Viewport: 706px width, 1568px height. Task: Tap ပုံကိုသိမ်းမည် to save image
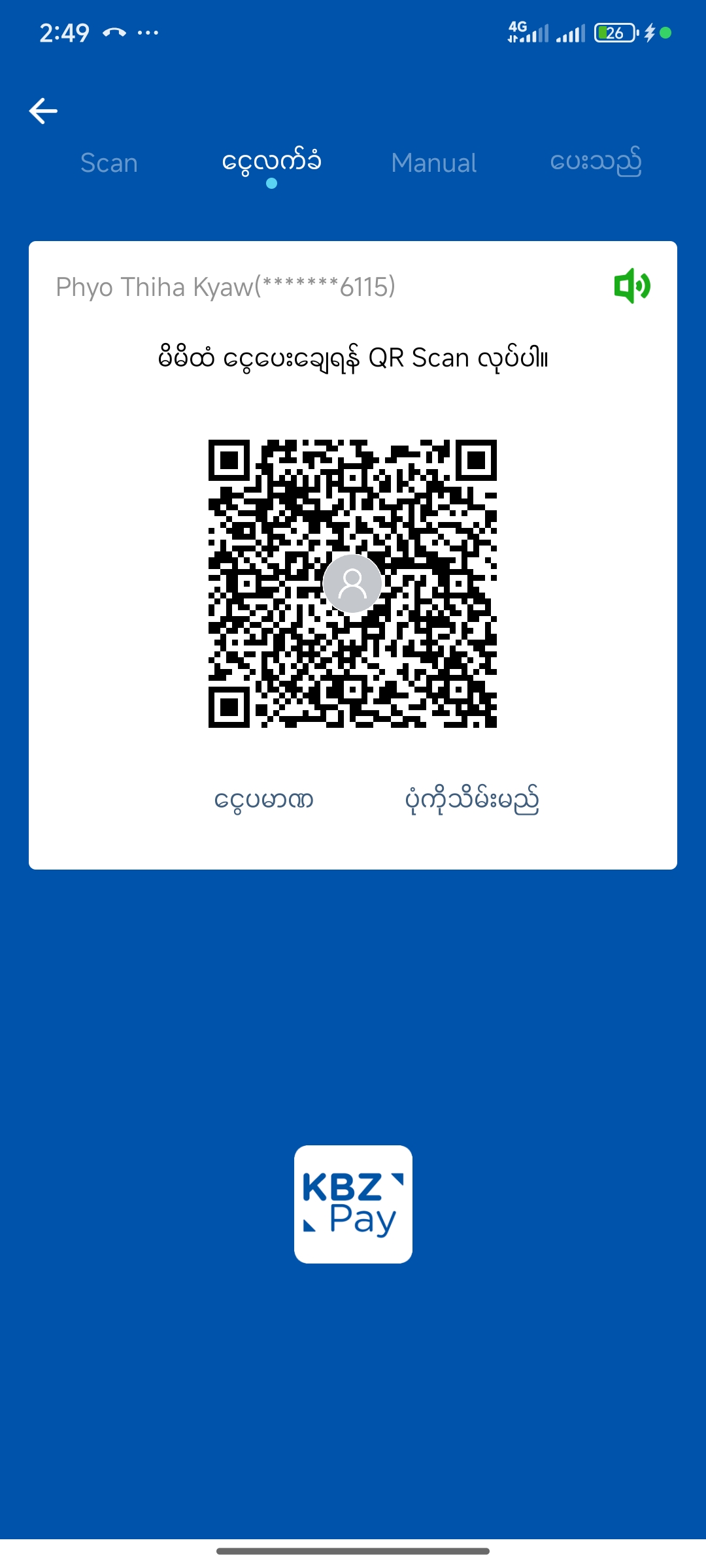click(x=472, y=800)
